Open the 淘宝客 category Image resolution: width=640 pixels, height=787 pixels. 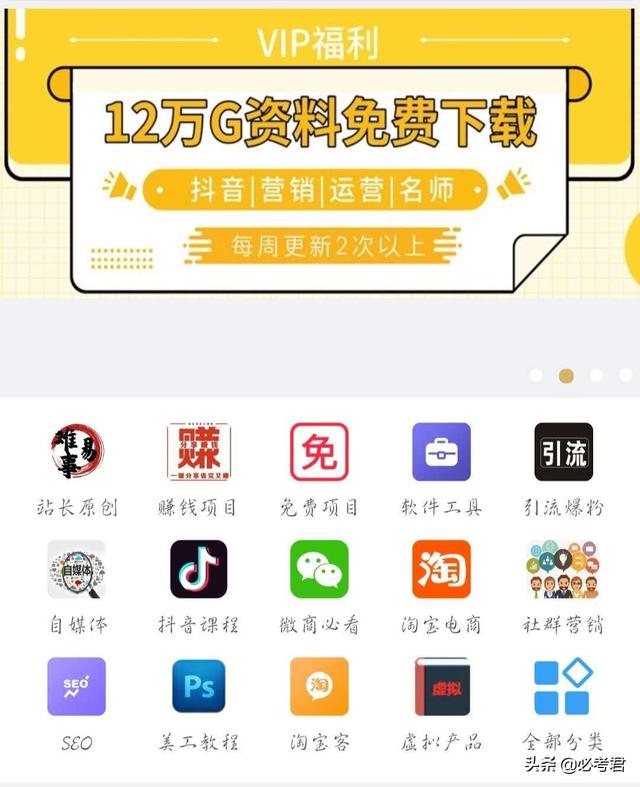[x=319, y=686]
